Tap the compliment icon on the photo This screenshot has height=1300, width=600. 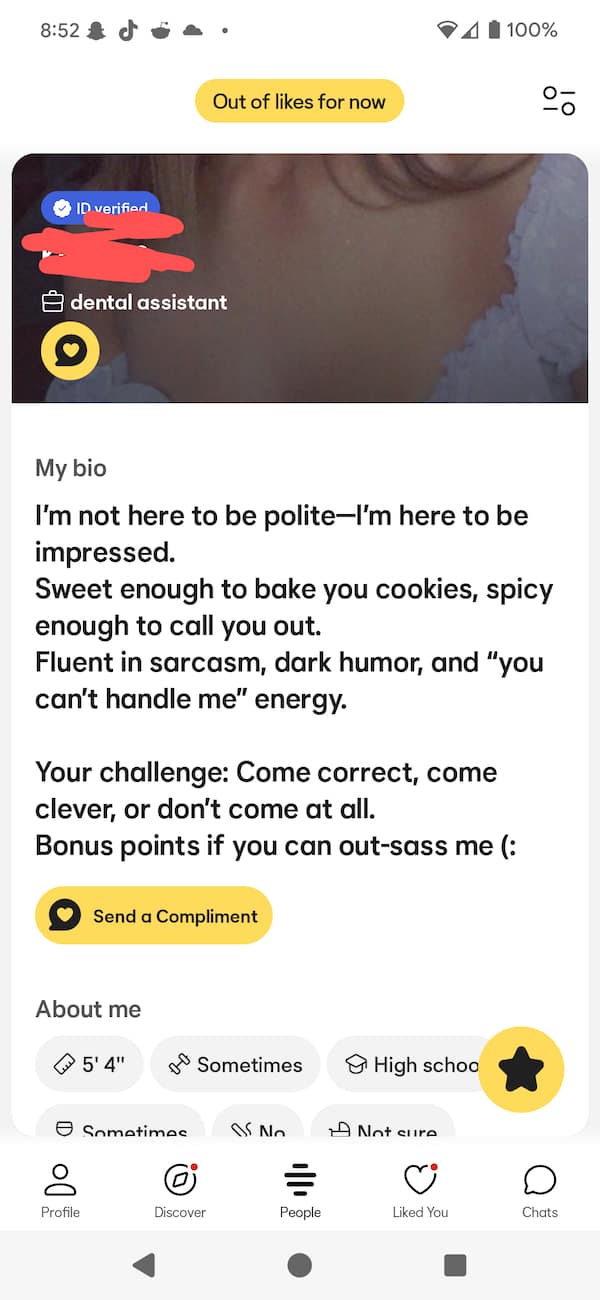pyautogui.click(x=70, y=350)
